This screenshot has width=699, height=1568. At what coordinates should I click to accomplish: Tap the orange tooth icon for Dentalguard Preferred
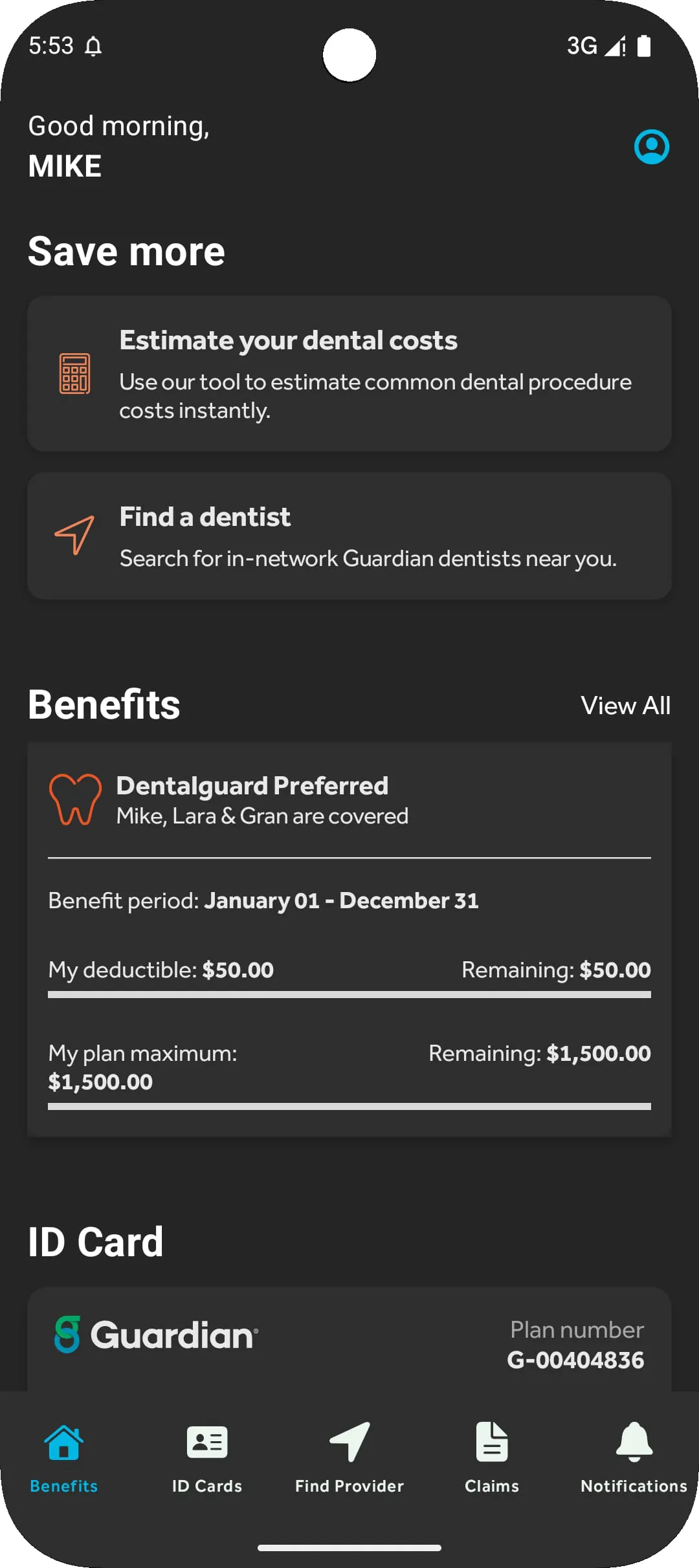coord(74,798)
